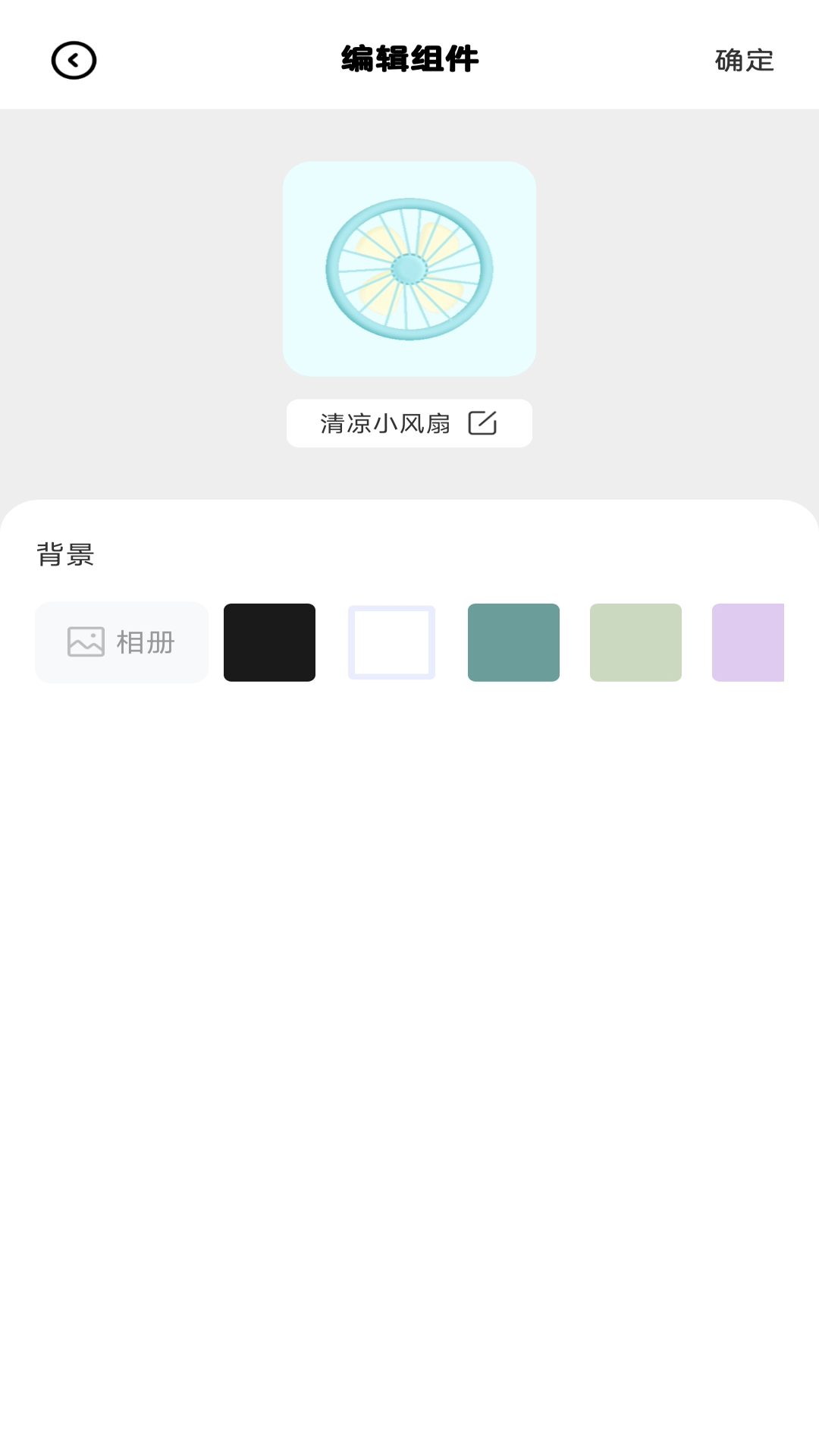The image size is (819, 1456).
Task: Choose the white background swatch
Action: click(x=391, y=642)
